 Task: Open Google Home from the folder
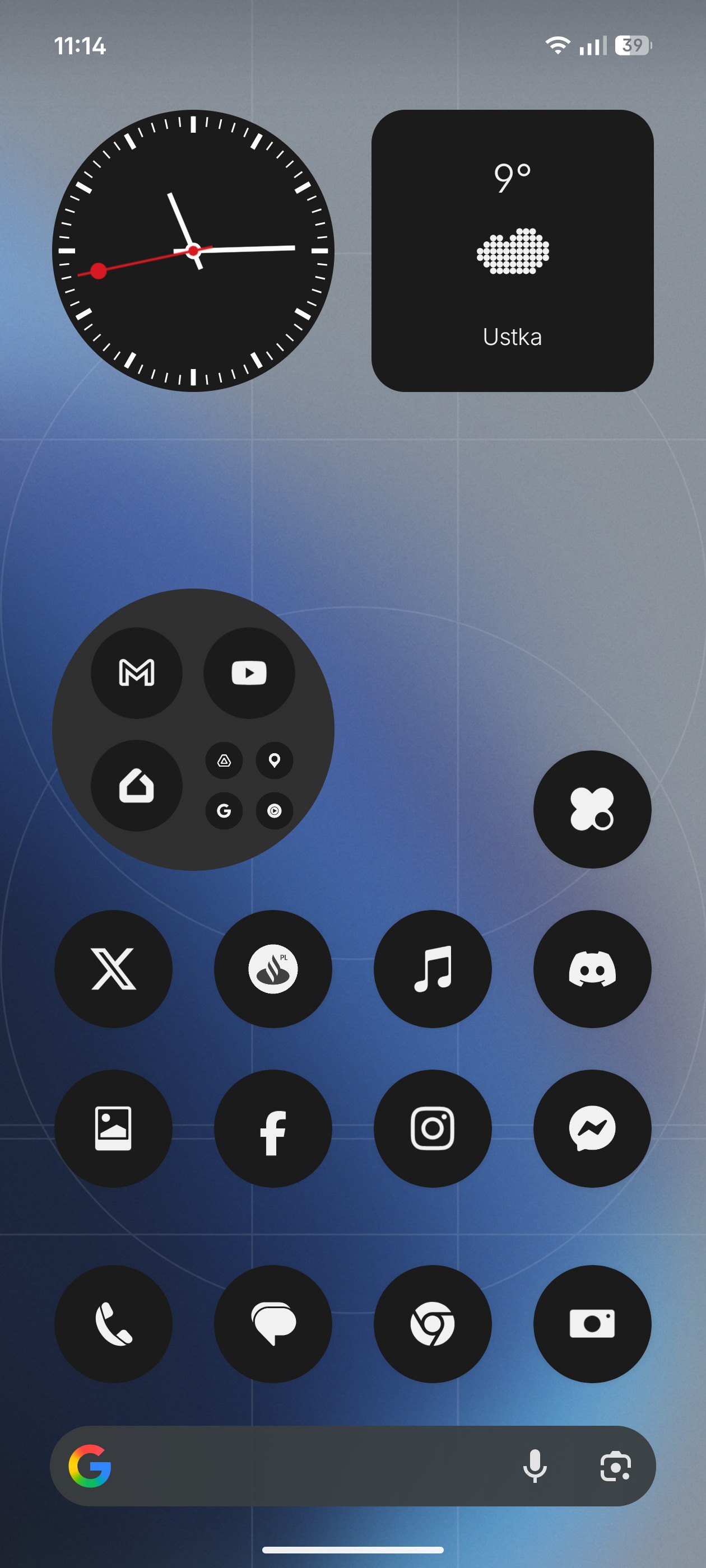(x=137, y=785)
